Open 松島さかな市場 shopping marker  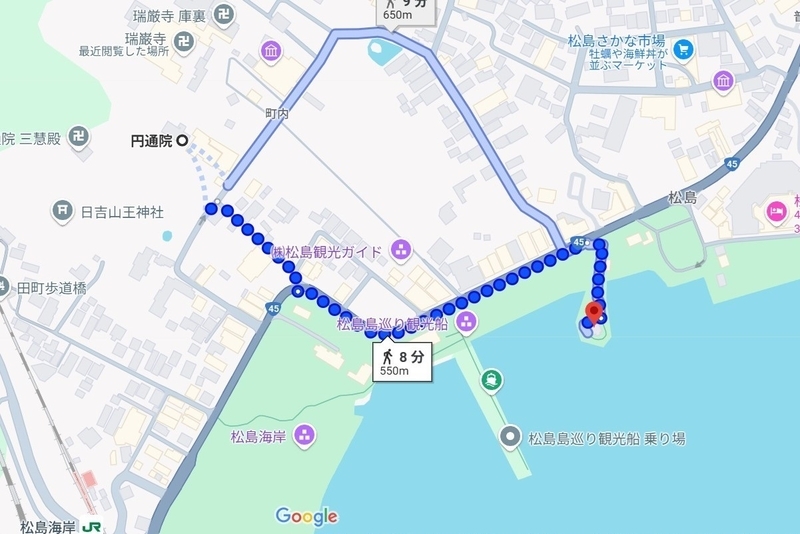684,49
